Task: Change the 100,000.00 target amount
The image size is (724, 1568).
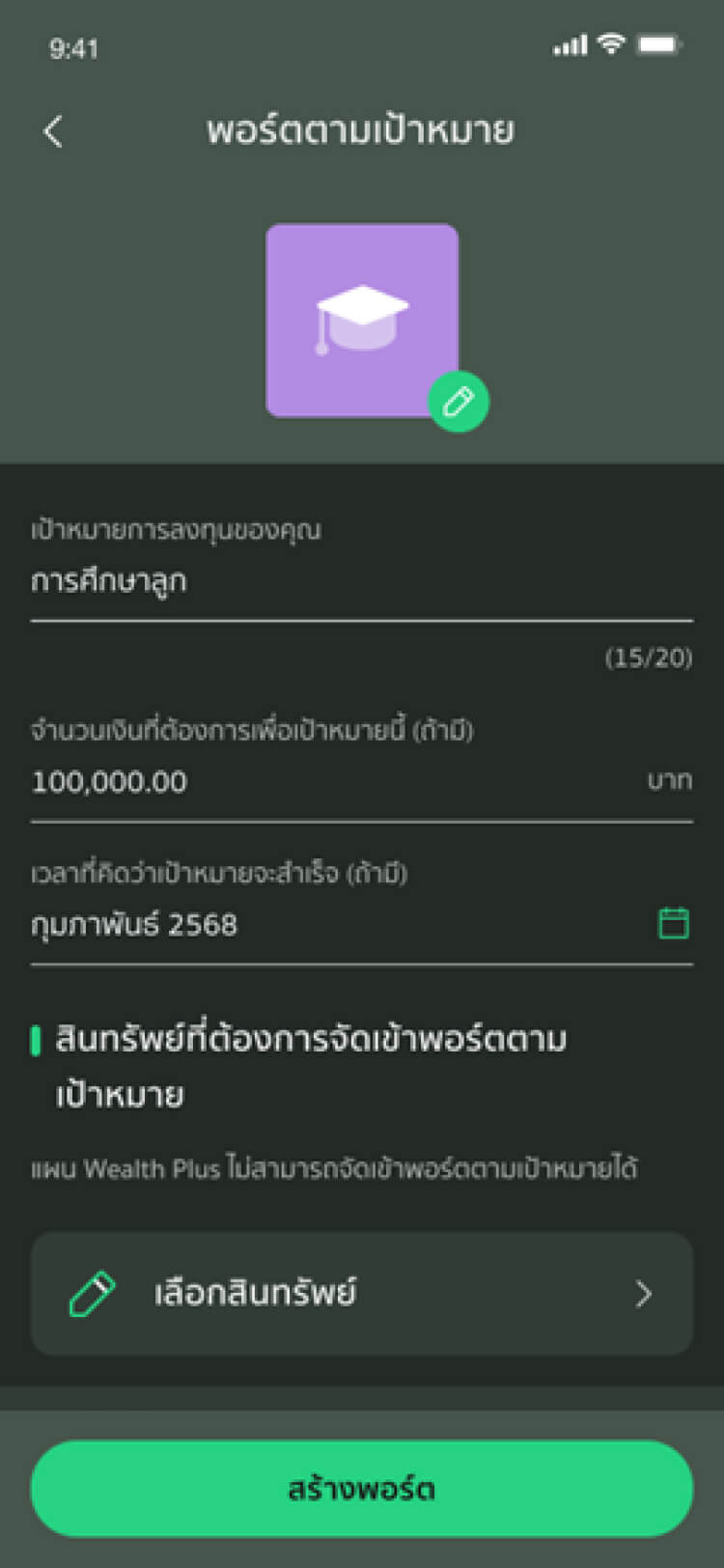Action: [x=328, y=782]
